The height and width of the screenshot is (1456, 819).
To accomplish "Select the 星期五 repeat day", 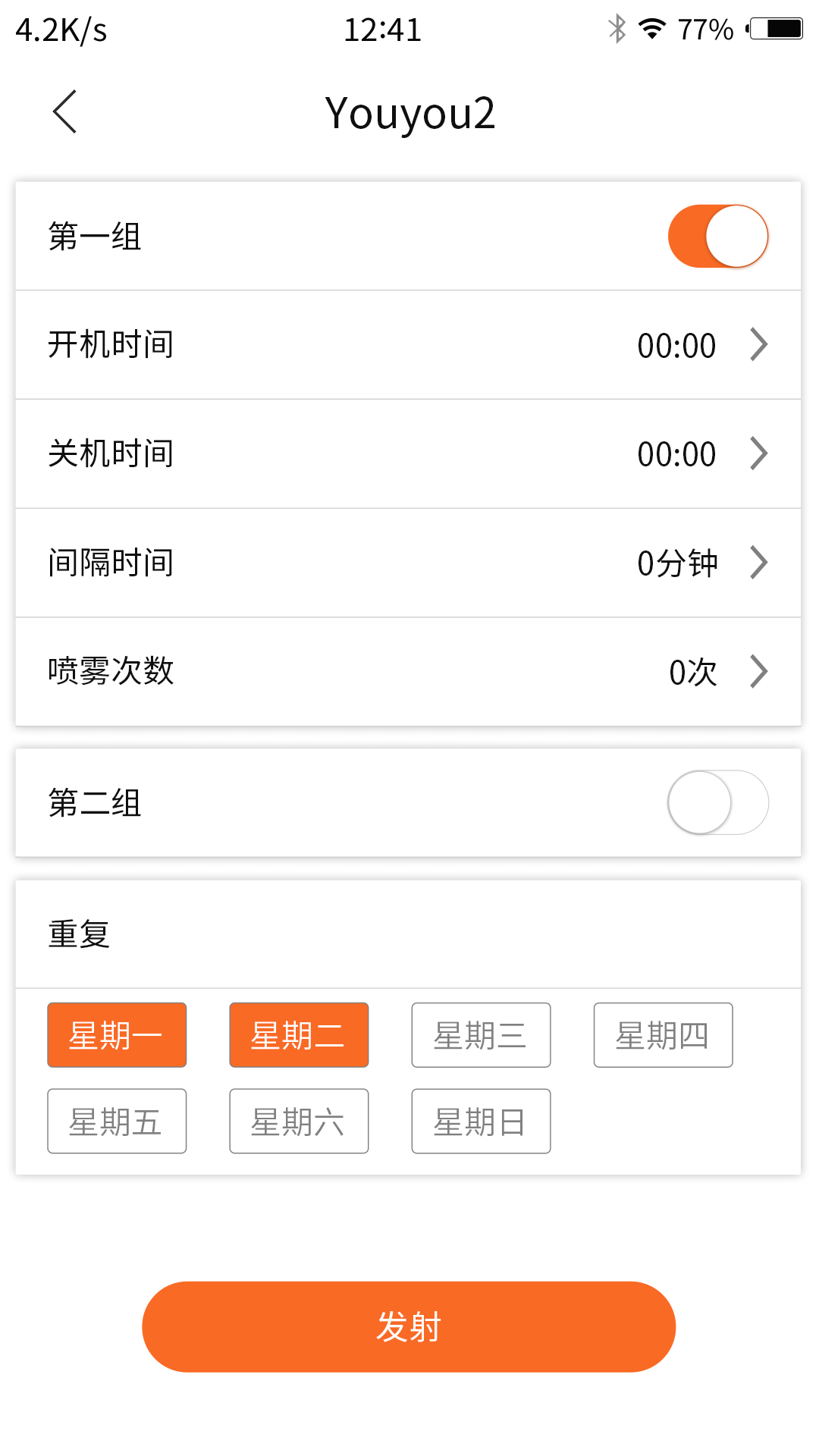I will click(116, 1121).
